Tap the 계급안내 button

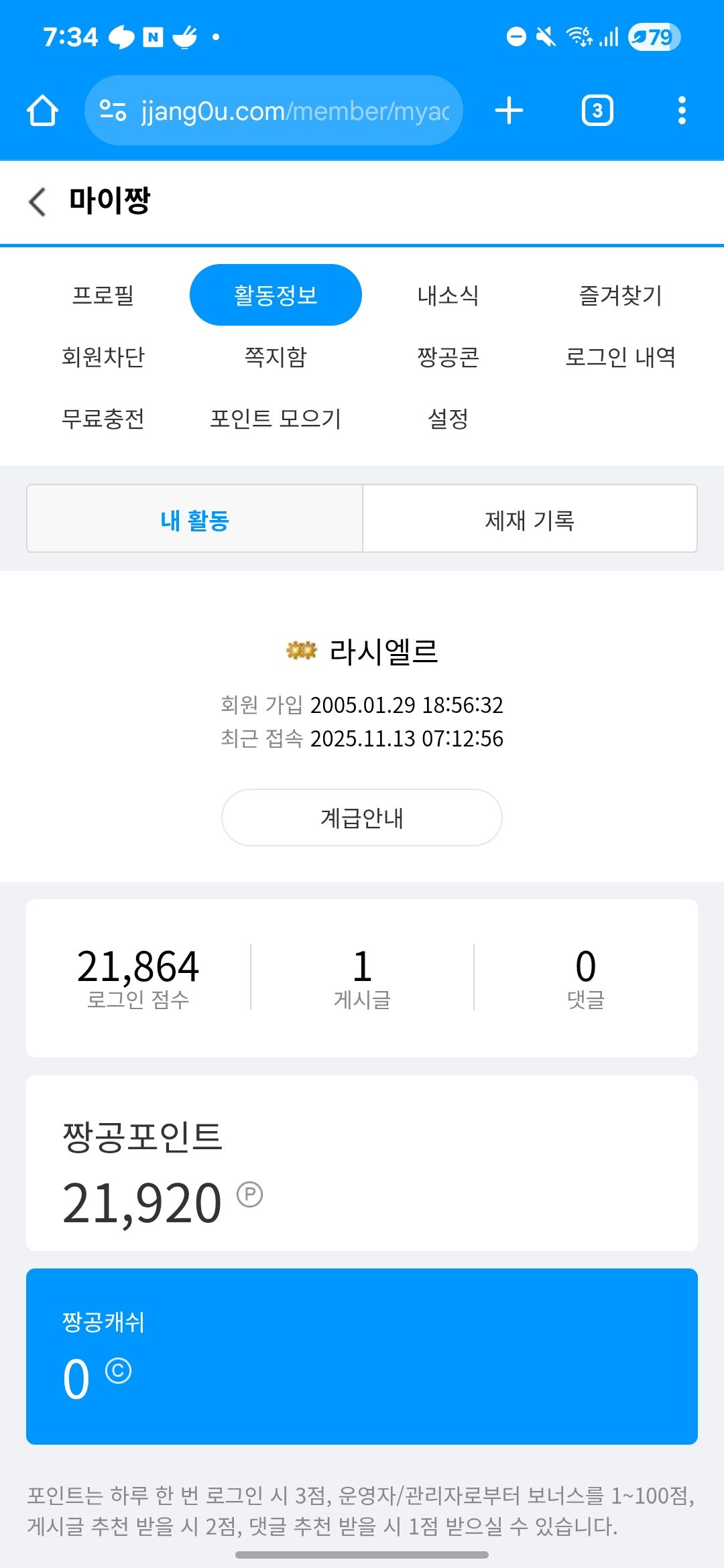[362, 818]
